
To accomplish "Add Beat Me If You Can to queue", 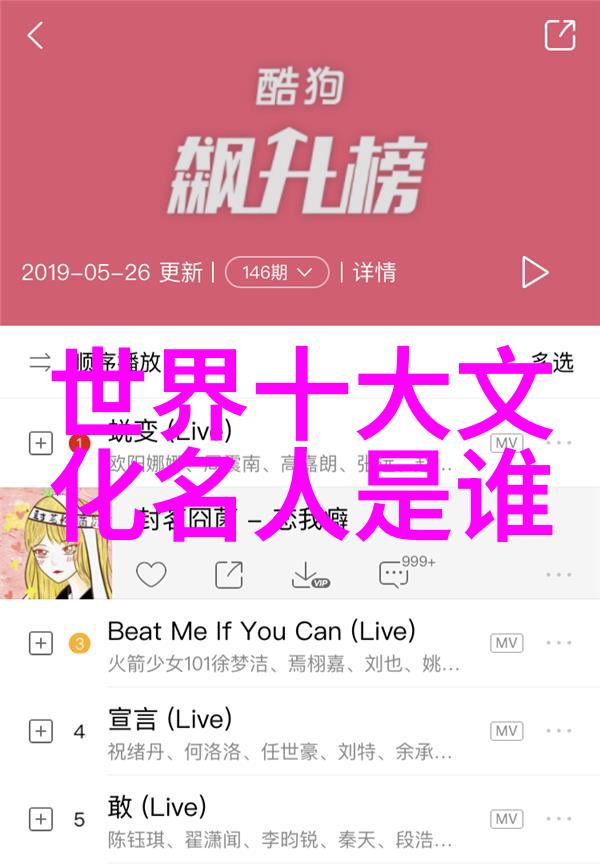I will (x=40, y=643).
